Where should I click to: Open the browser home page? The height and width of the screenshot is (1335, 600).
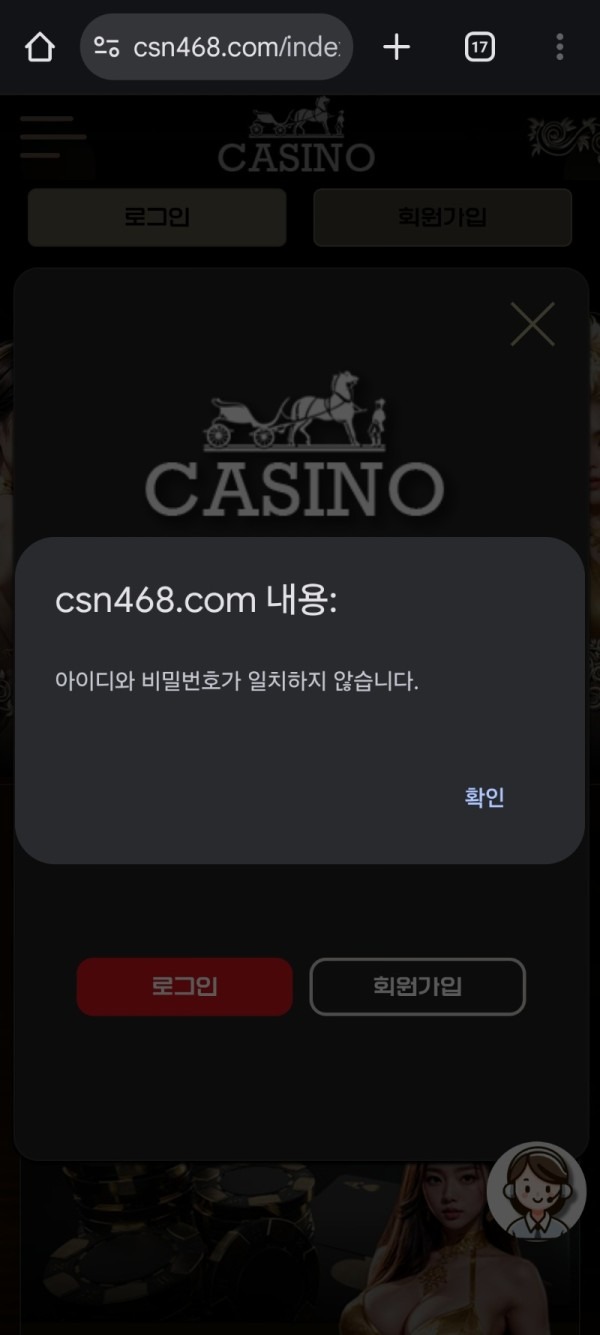click(39, 47)
